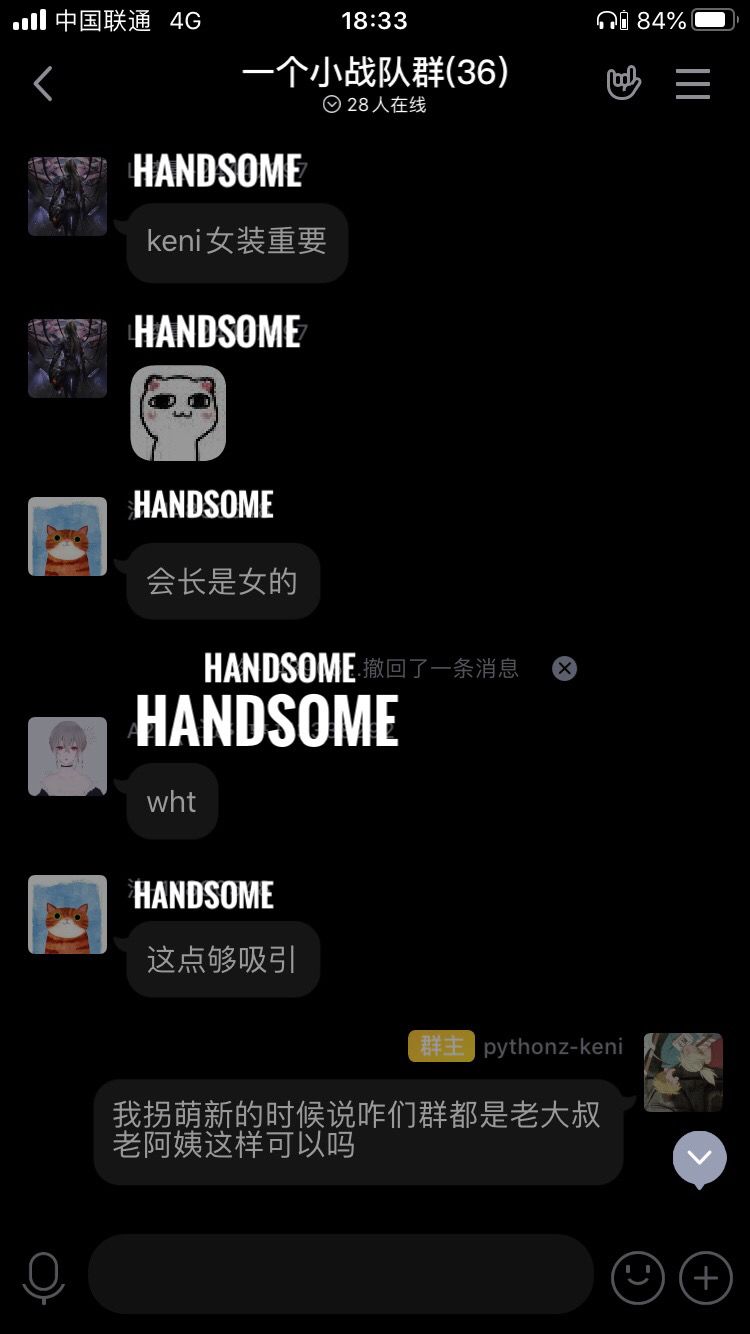Image resolution: width=750 pixels, height=1334 pixels.
Task: Dismiss the recalled message notice with X
Action: click(x=564, y=668)
